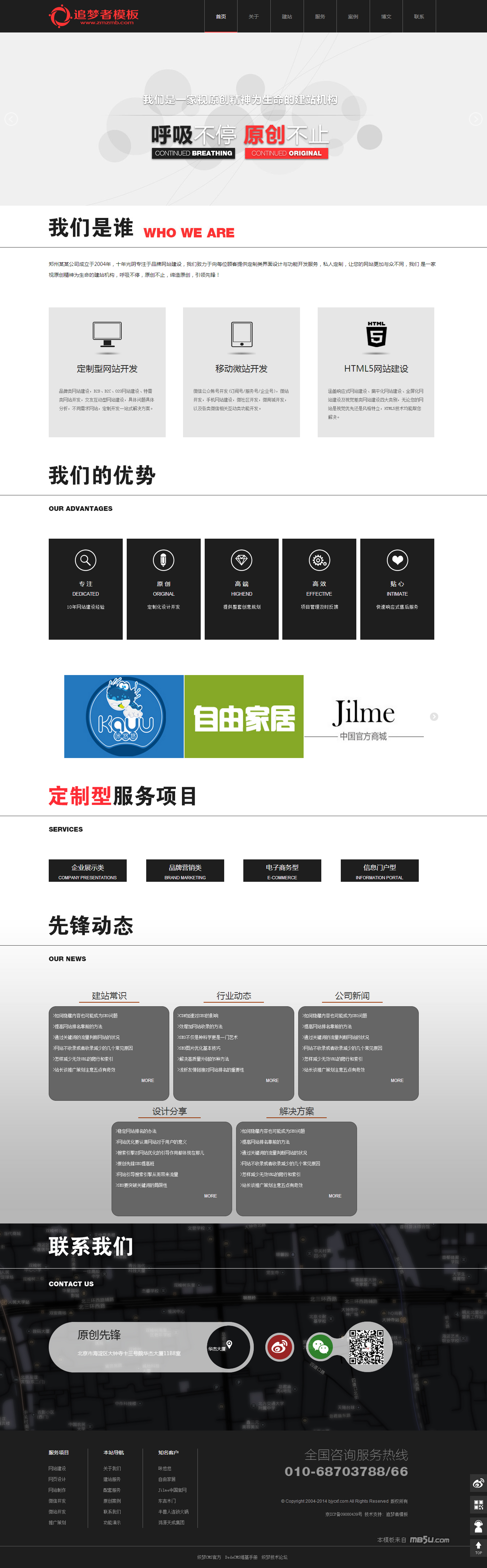
Task: Tap MORE under 行业动态 news
Action: [x=272, y=1081]
